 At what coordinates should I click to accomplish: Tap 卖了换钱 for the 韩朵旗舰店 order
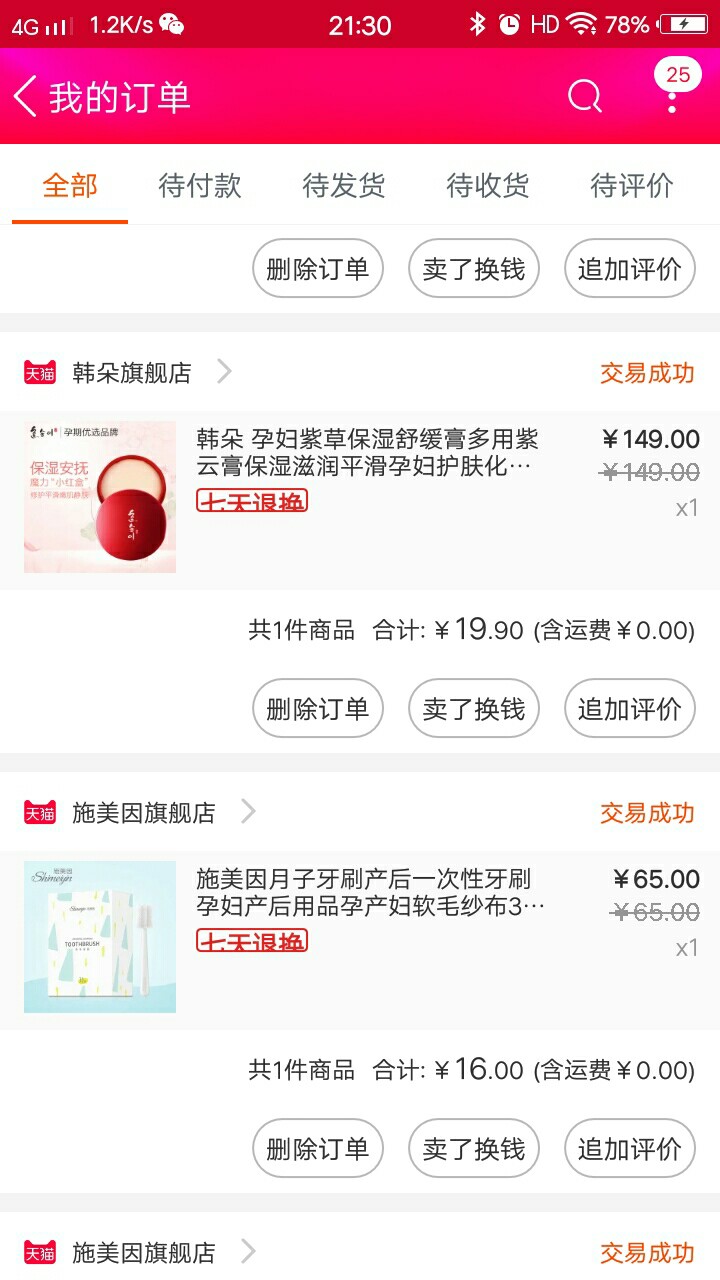[x=474, y=708]
